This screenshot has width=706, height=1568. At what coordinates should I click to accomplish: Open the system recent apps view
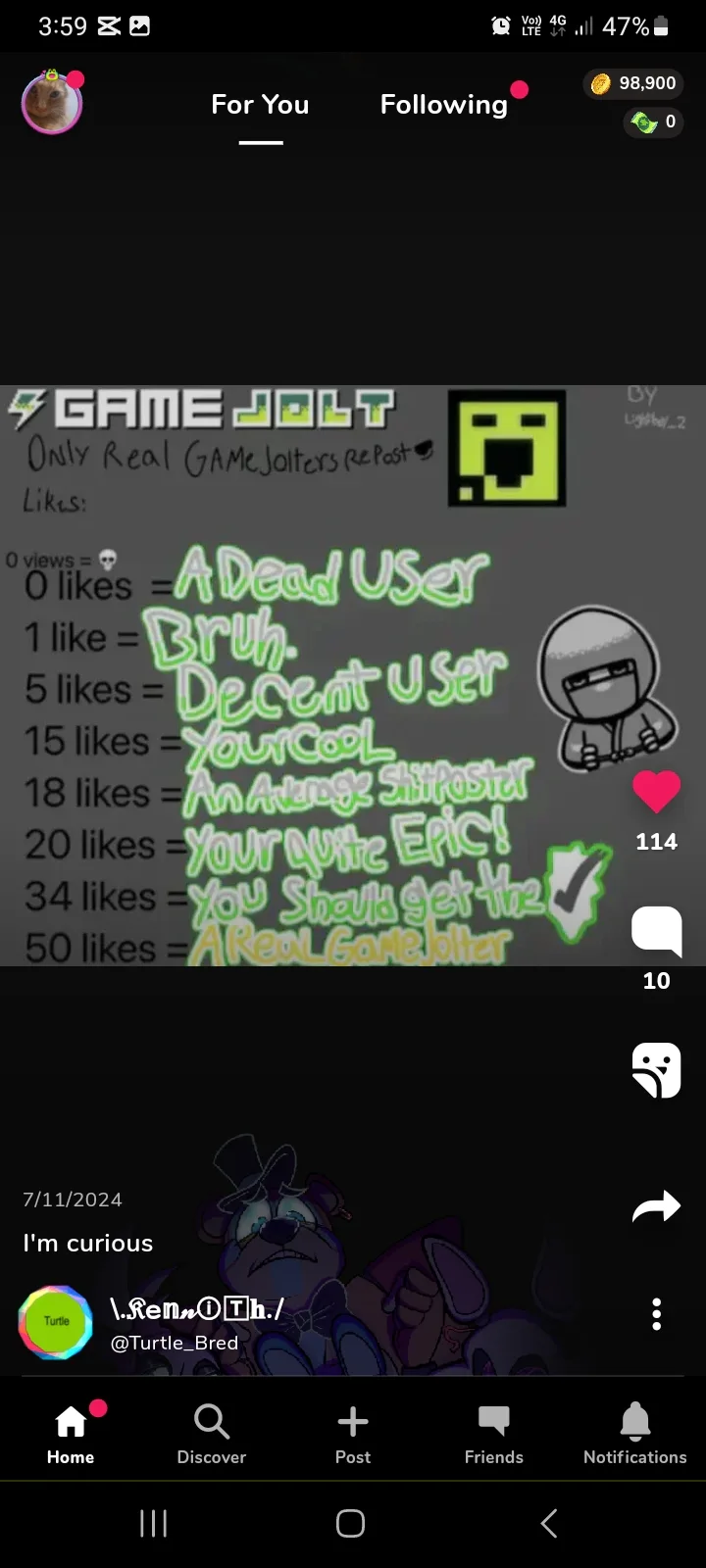click(154, 1524)
